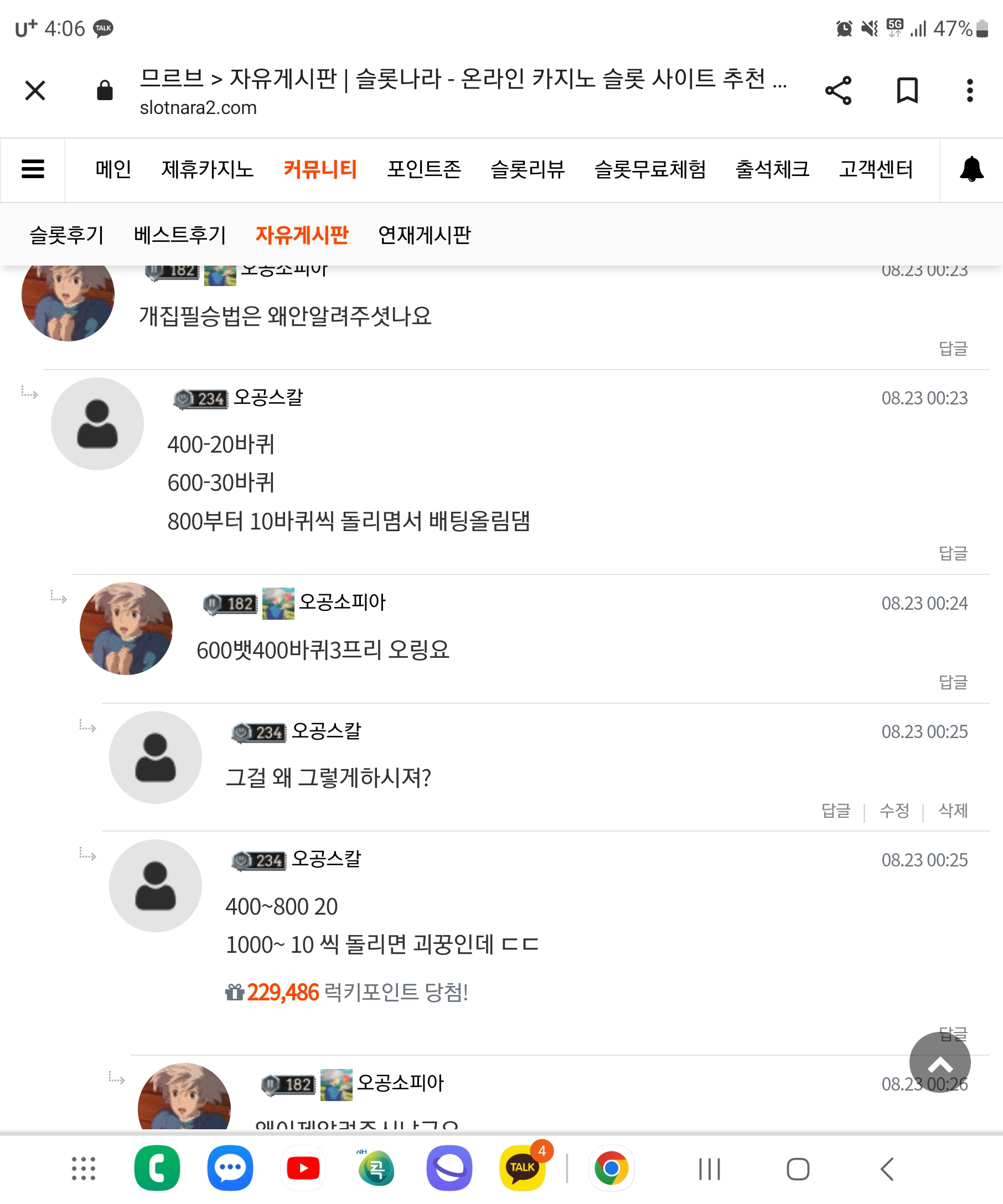
Task: Open 슬롯리뷰 section
Action: (528, 169)
